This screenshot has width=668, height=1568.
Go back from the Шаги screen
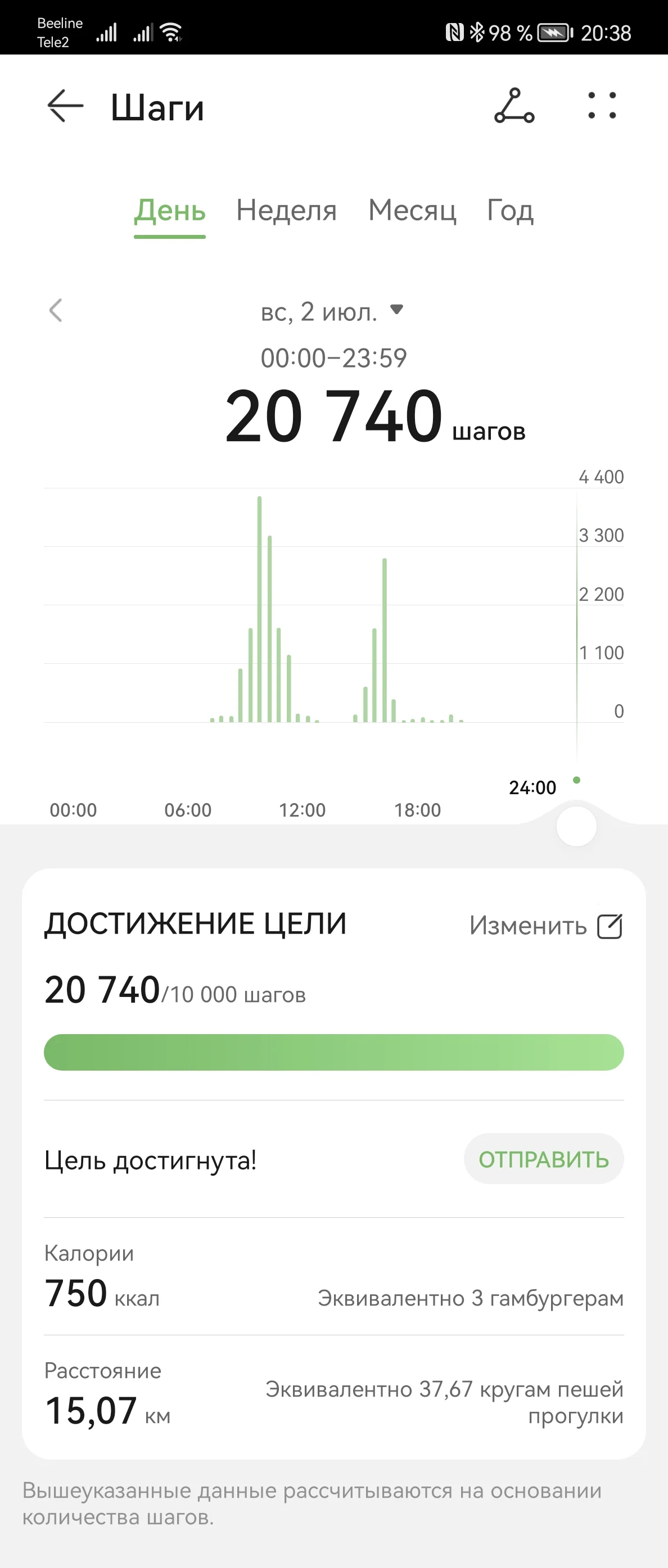(65, 106)
